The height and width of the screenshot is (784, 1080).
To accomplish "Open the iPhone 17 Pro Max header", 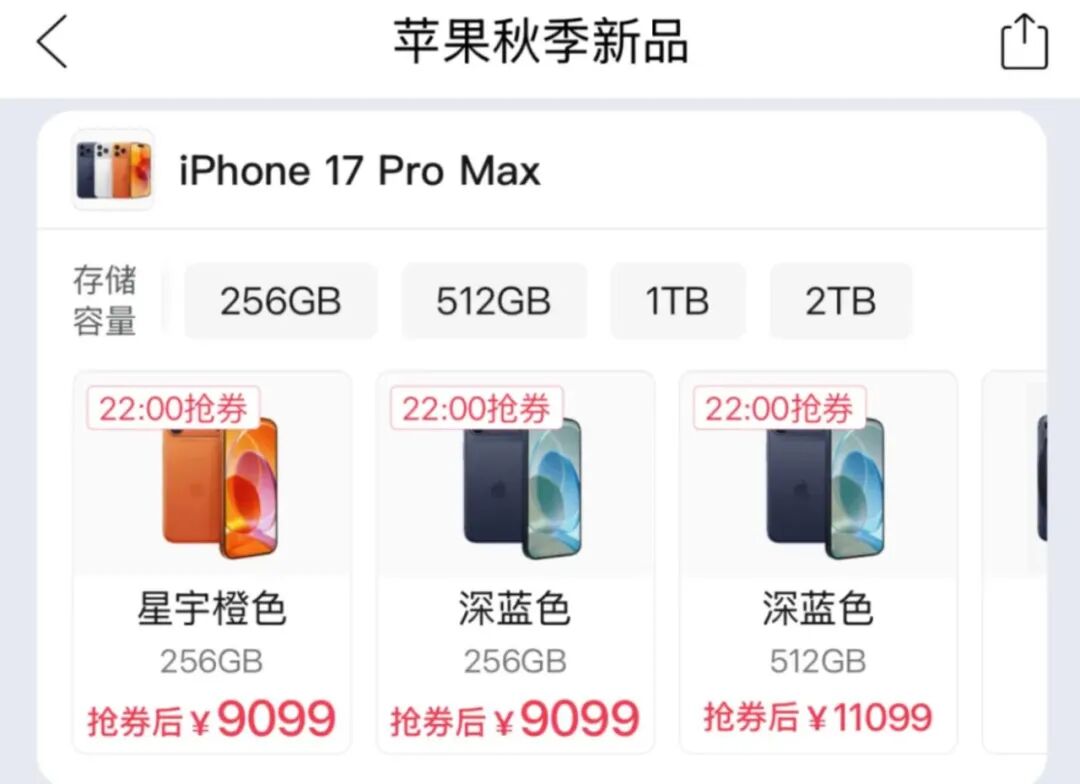I will [360, 171].
